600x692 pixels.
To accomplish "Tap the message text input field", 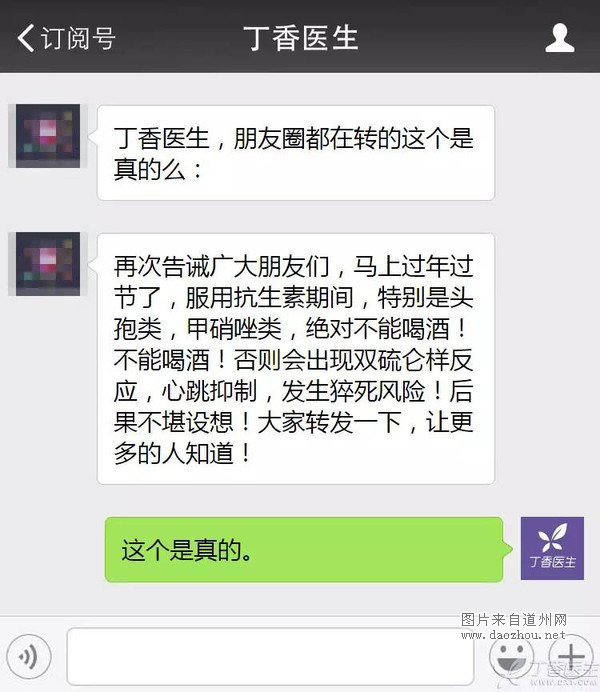I will point(270,657).
